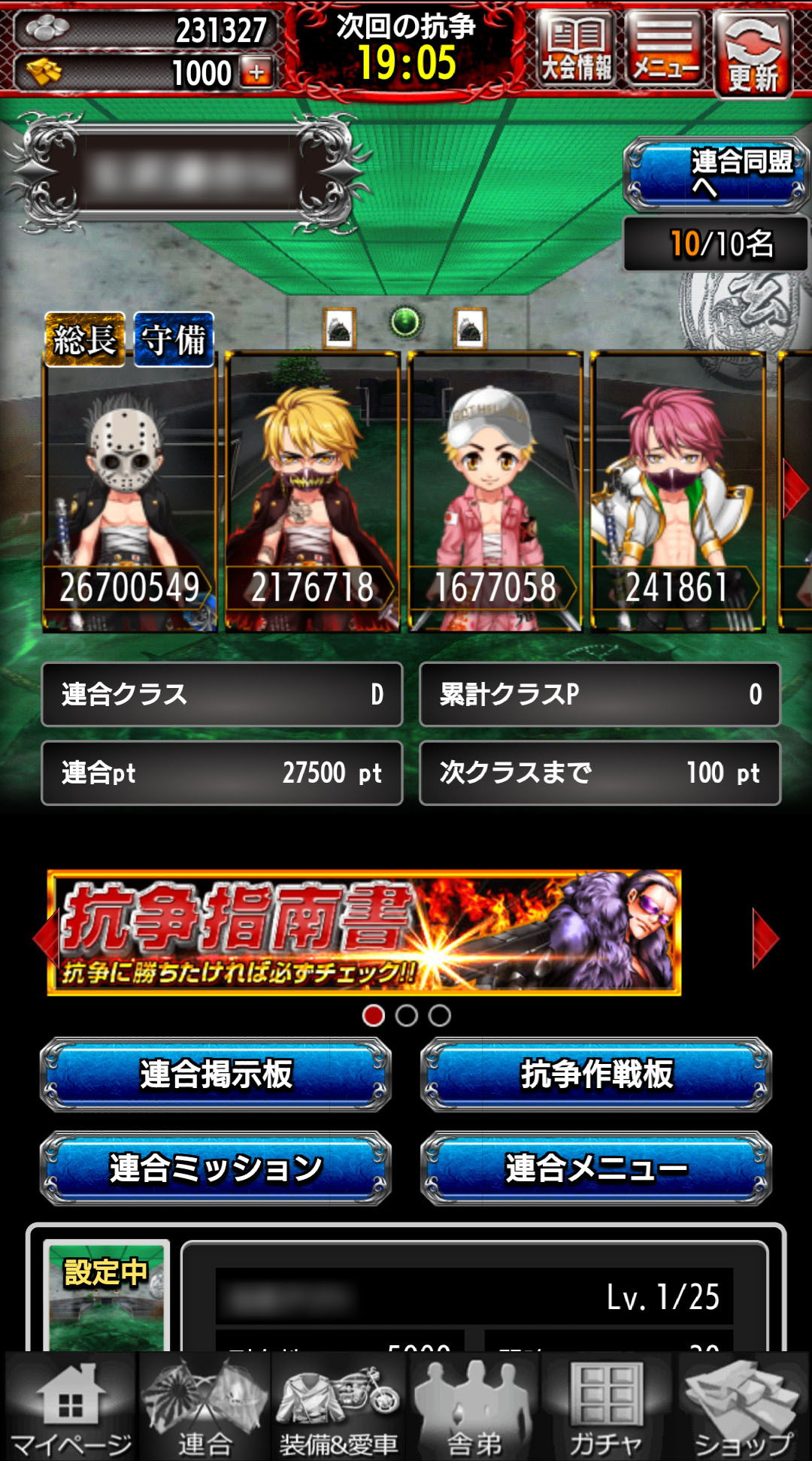This screenshot has width=812, height=1461.
Task: Open member card with 2176718 power
Action: tap(312, 493)
